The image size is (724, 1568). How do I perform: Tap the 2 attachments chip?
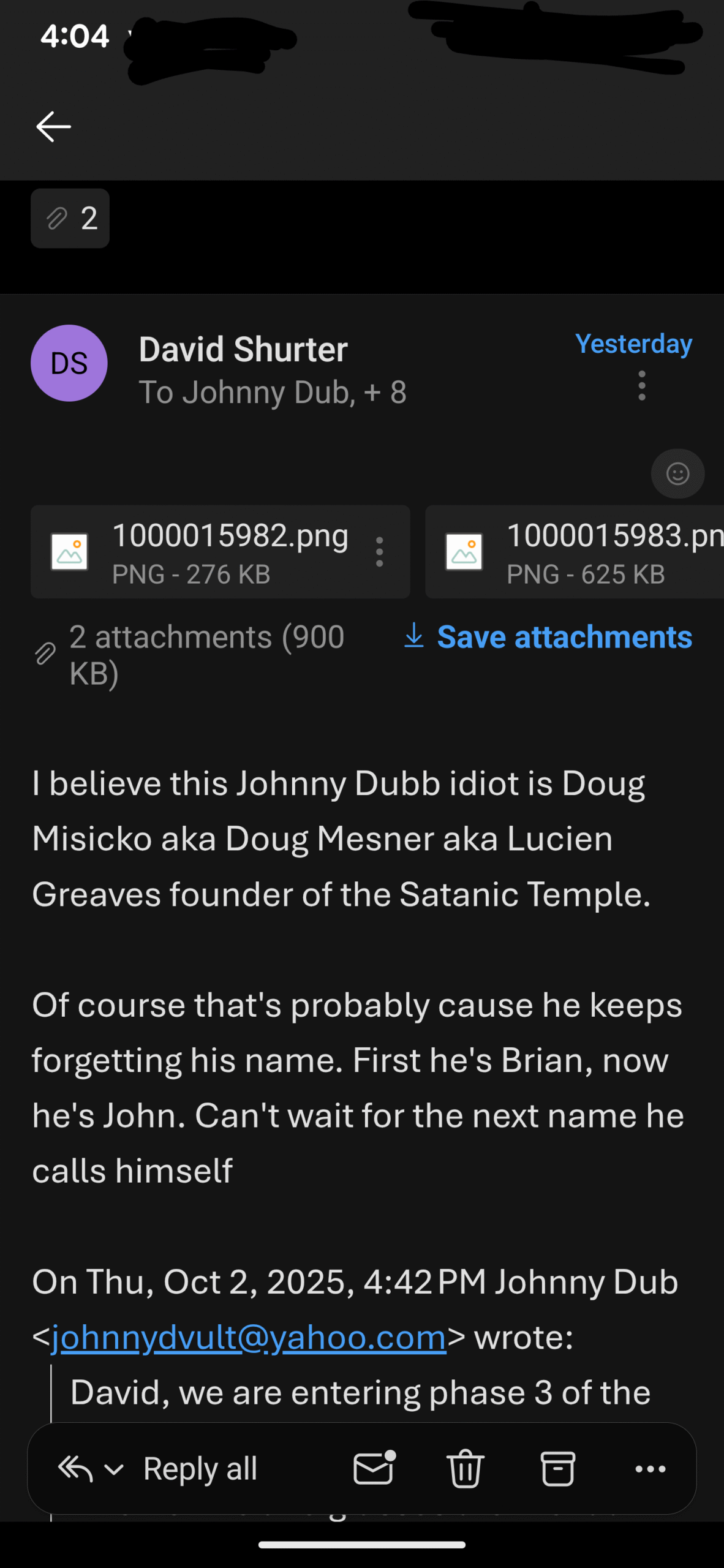70,219
